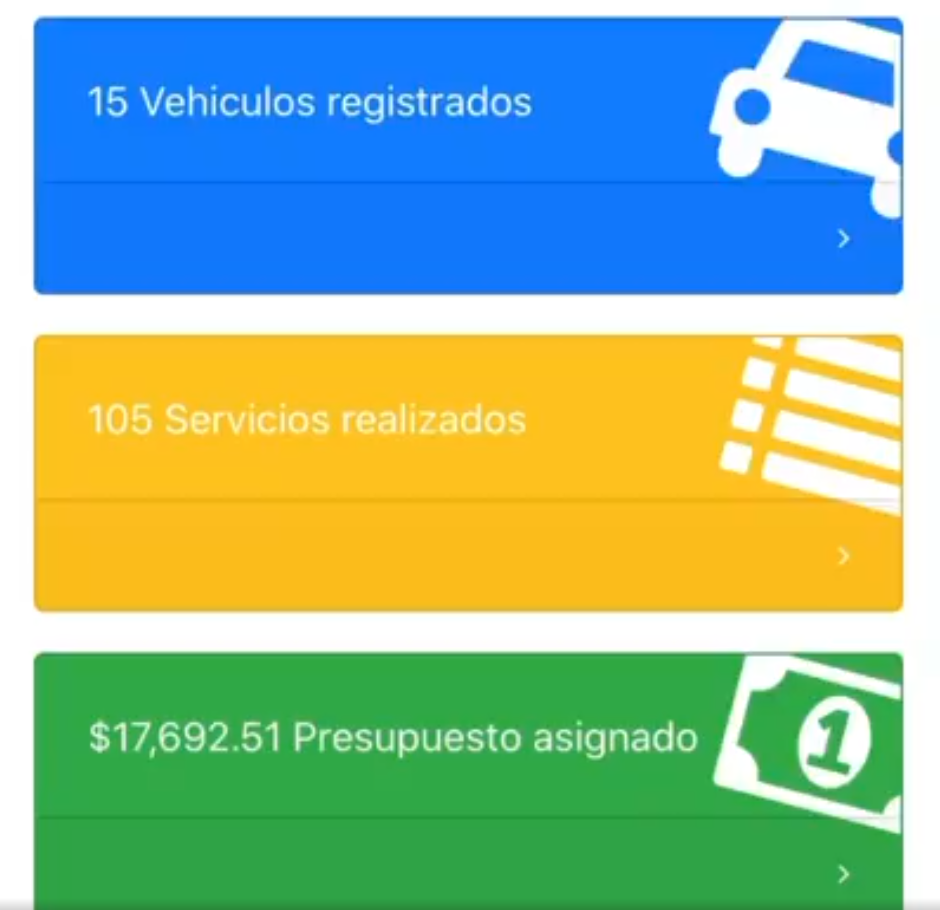Tap the chevron under Vehiculos registrados
Viewport: 940px width, 910px height.
coord(844,238)
